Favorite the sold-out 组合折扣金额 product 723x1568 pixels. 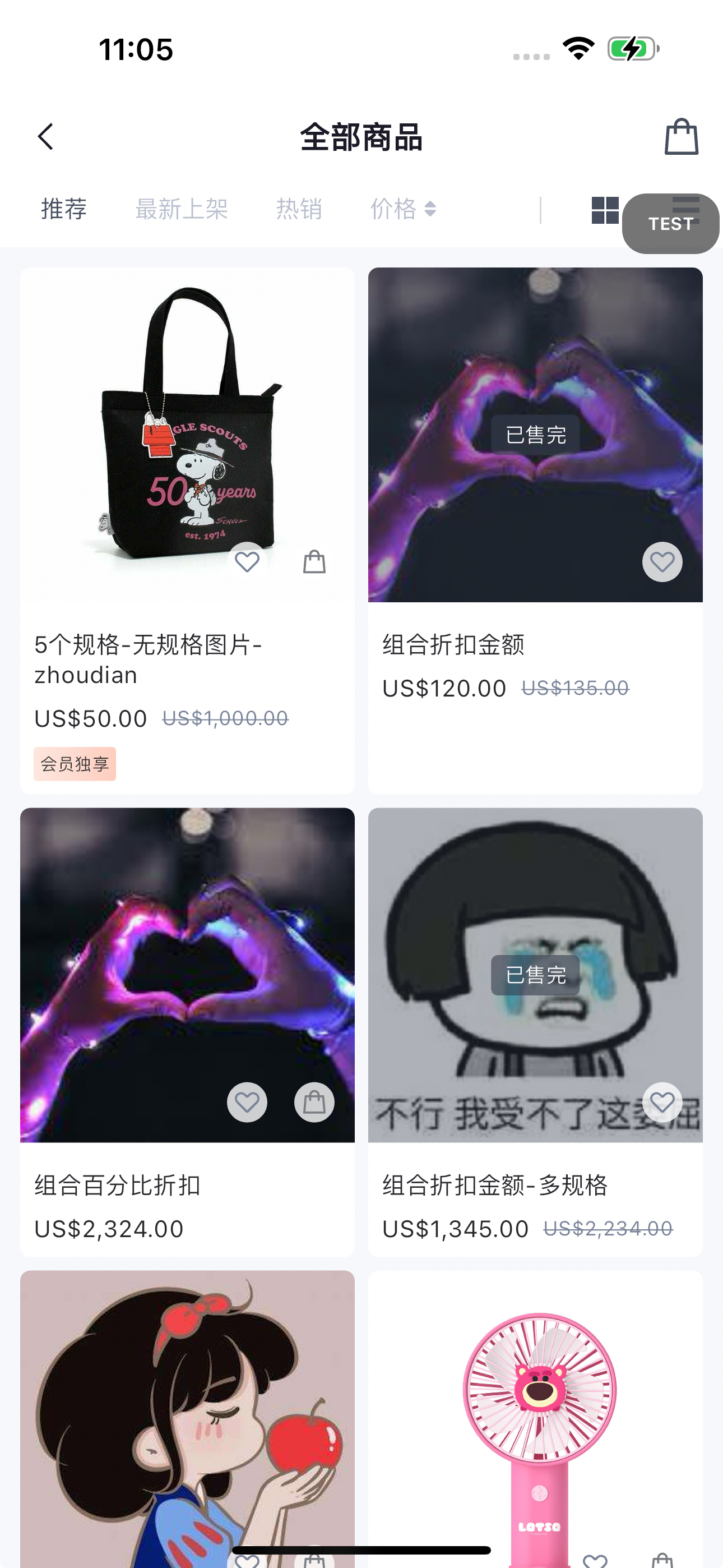tap(662, 562)
